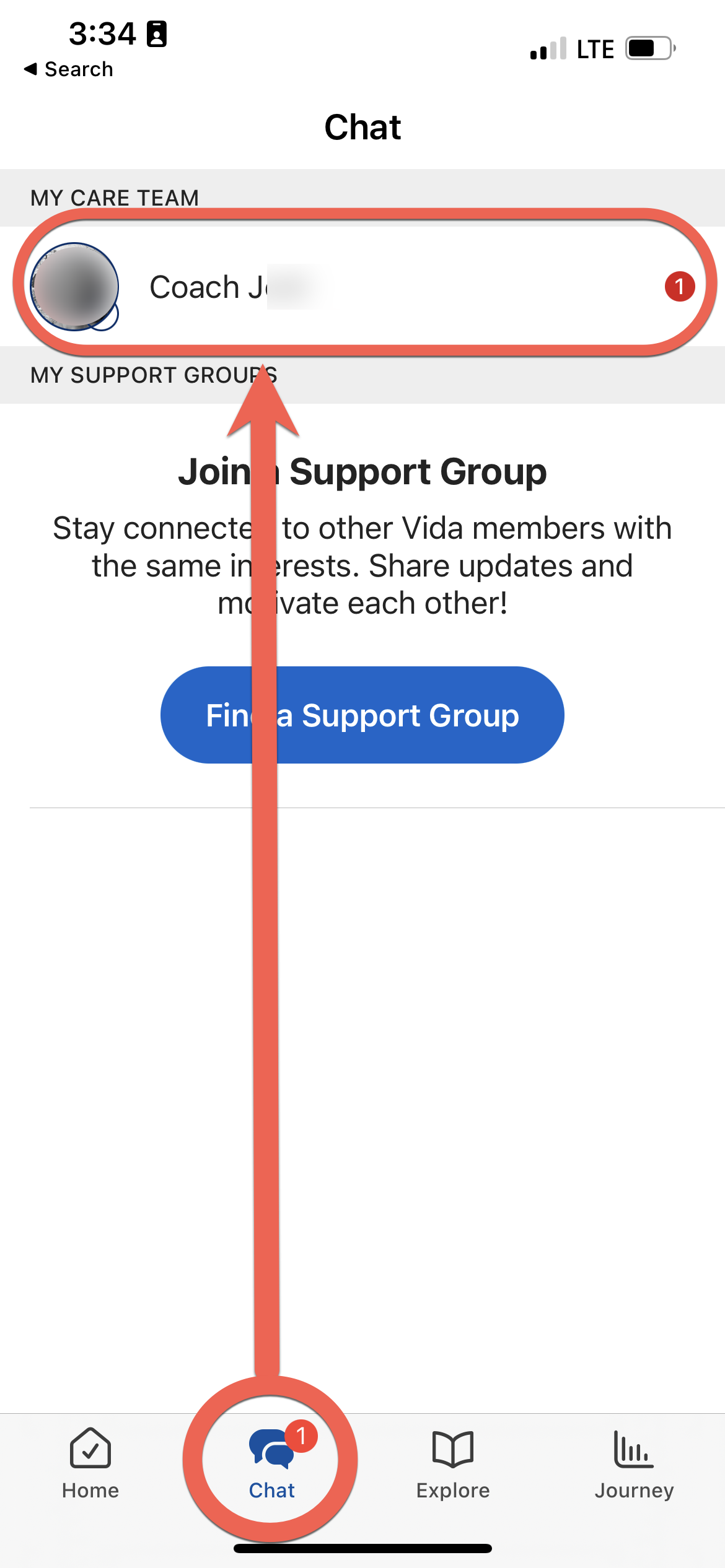
Task: Open the chat with your Coach
Action: pos(362,287)
